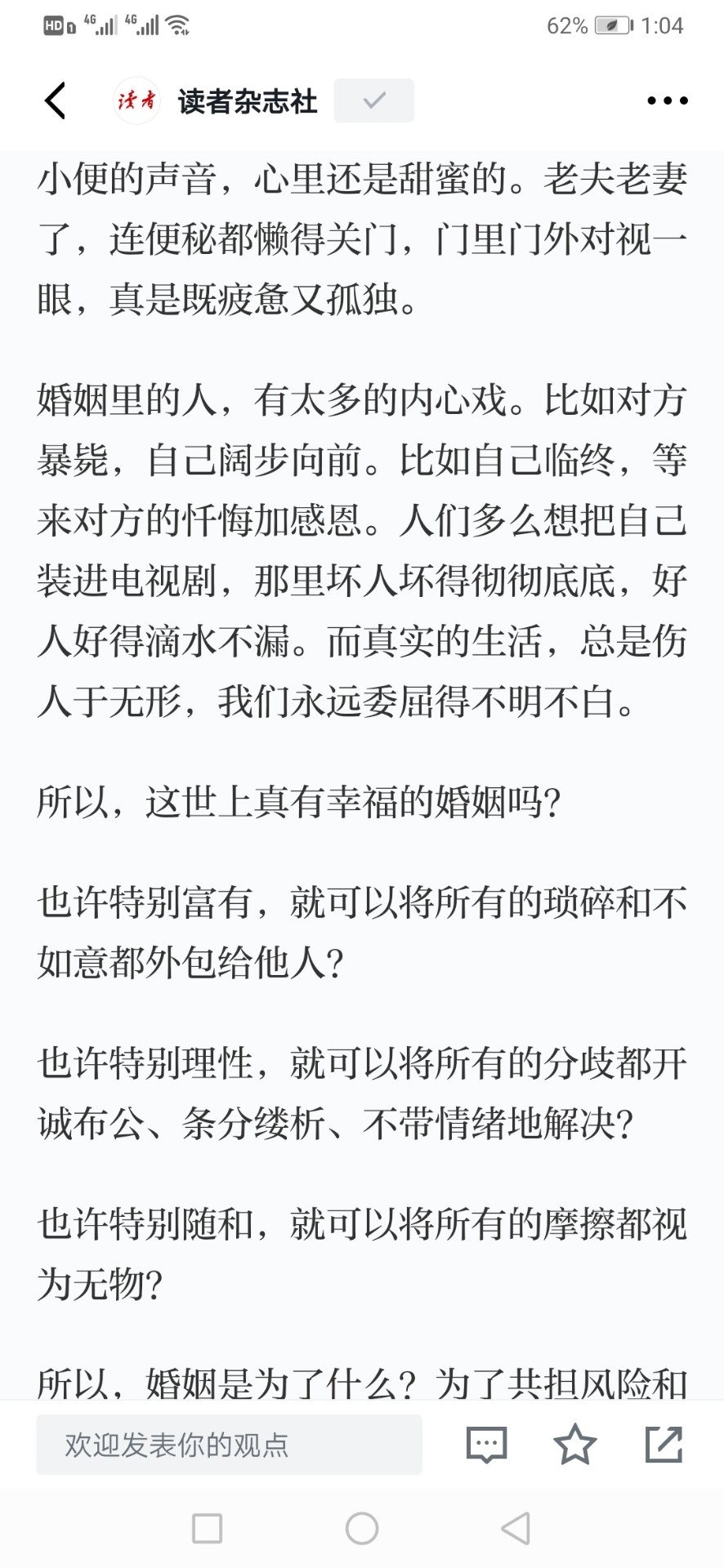
Task: Share this article
Action: click(664, 1445)
